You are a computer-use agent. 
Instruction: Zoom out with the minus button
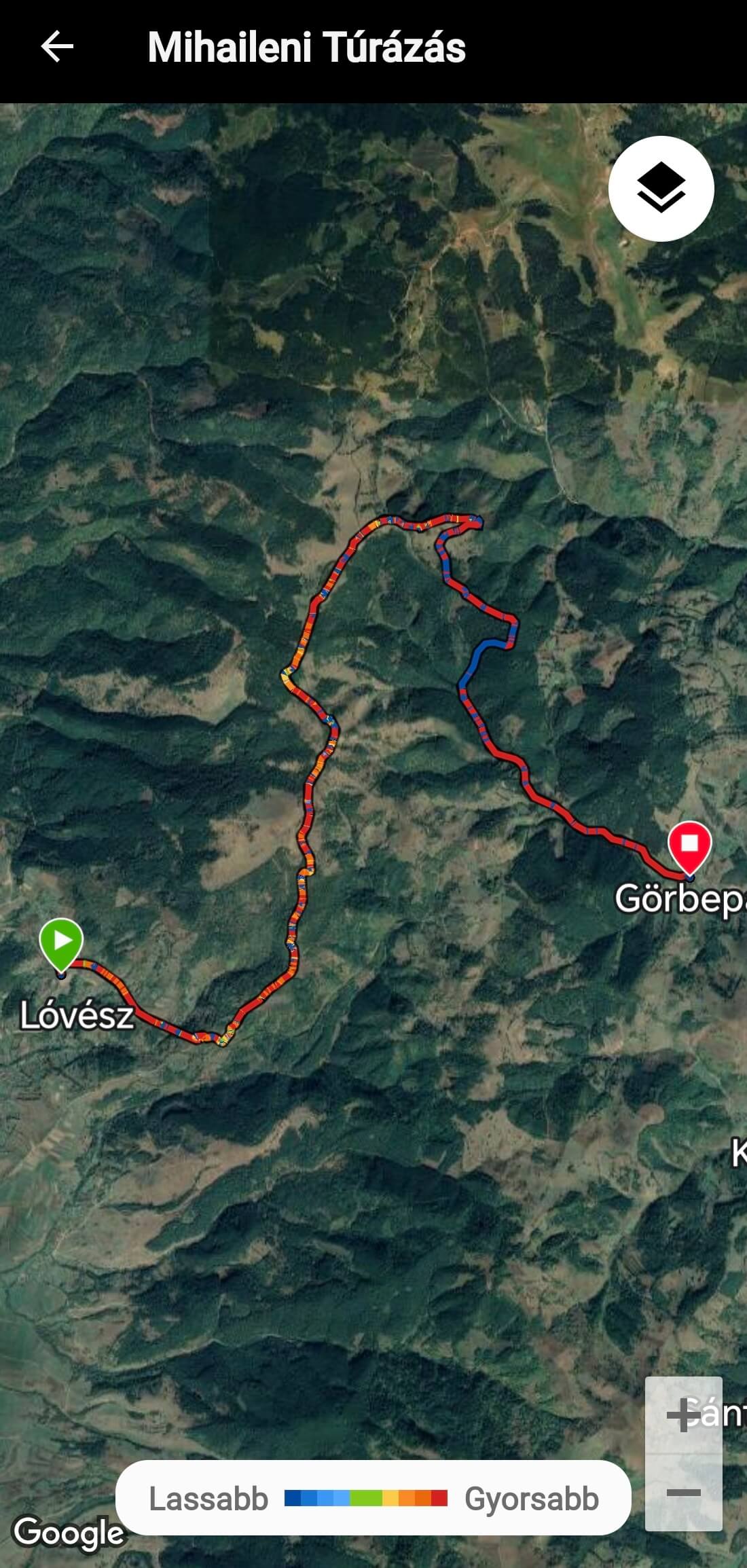pos(683,1492)
